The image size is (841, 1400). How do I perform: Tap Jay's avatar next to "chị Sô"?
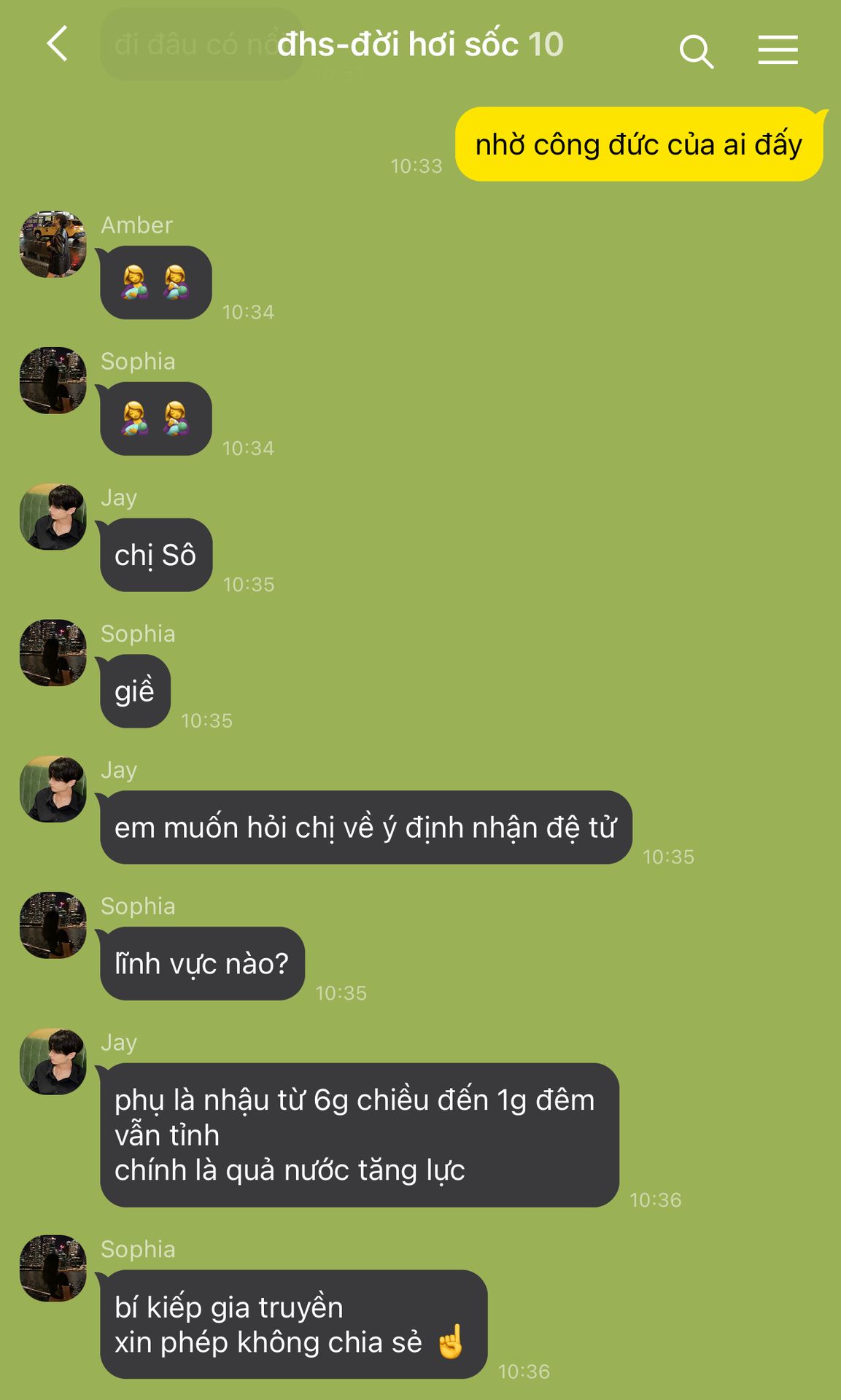click(x=53, y=517)
